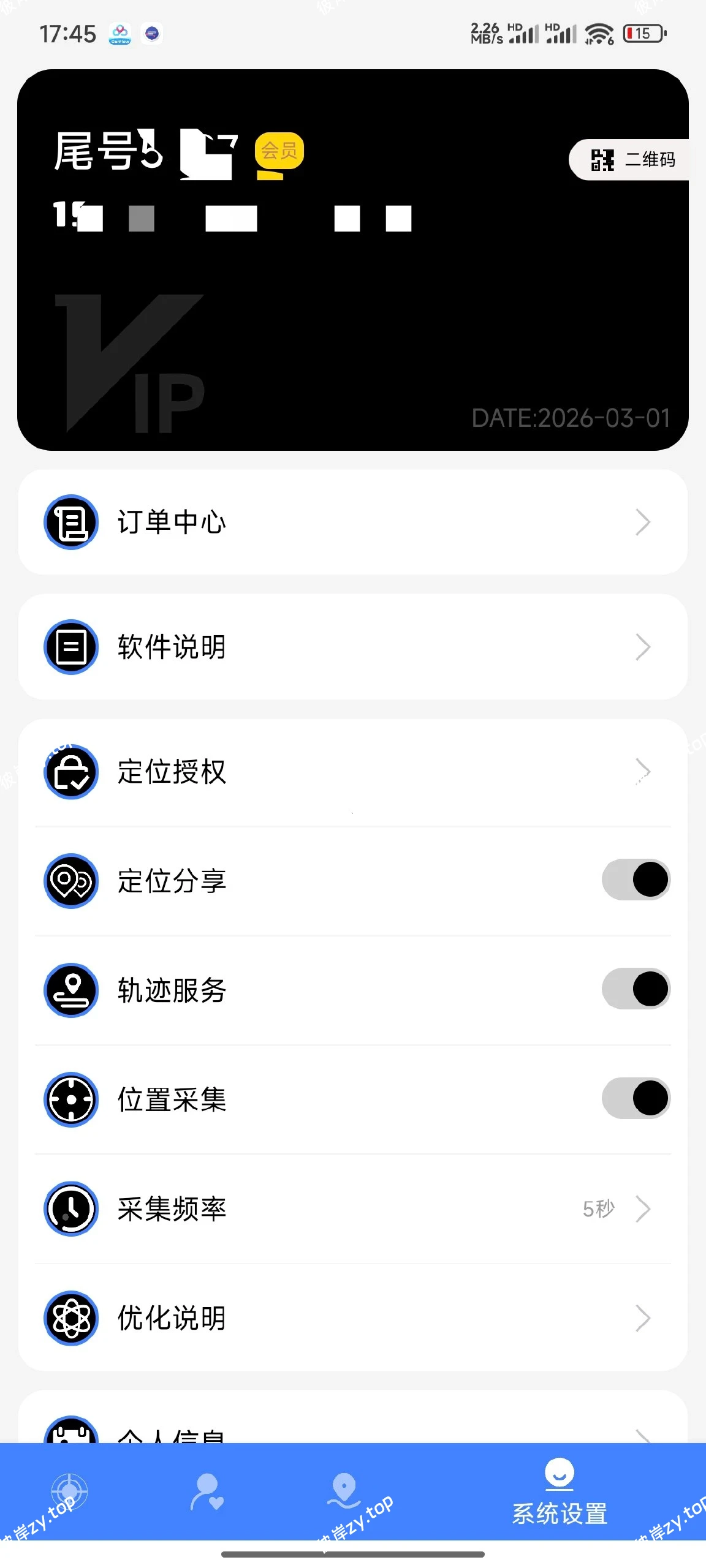Tap the 定位授权 lock icon
Viewport: 706px width, 1568px height.
(x=70, y=772)
